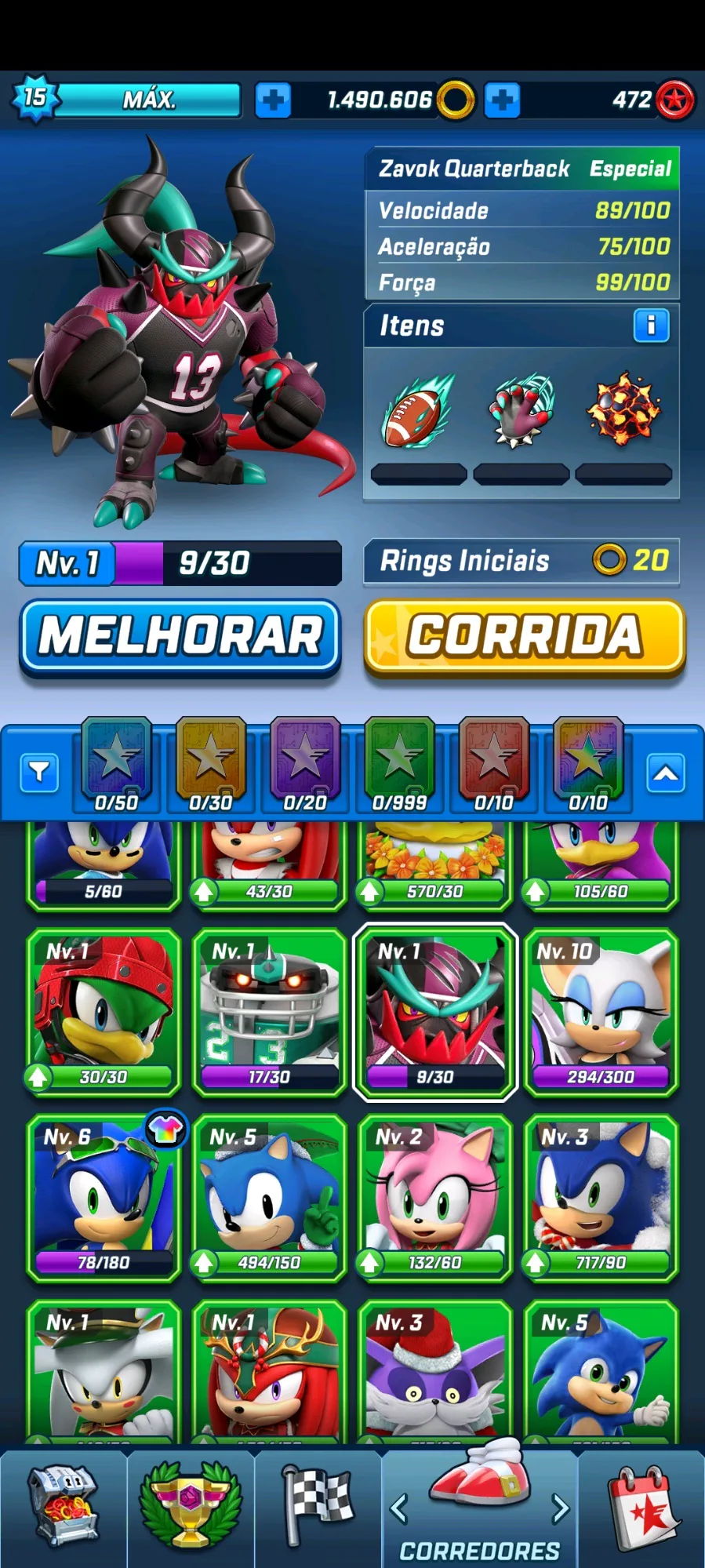Select the green duck card 30/30
The height and width of the screenshot is (1568, 705).
[x=104, y=1012]
